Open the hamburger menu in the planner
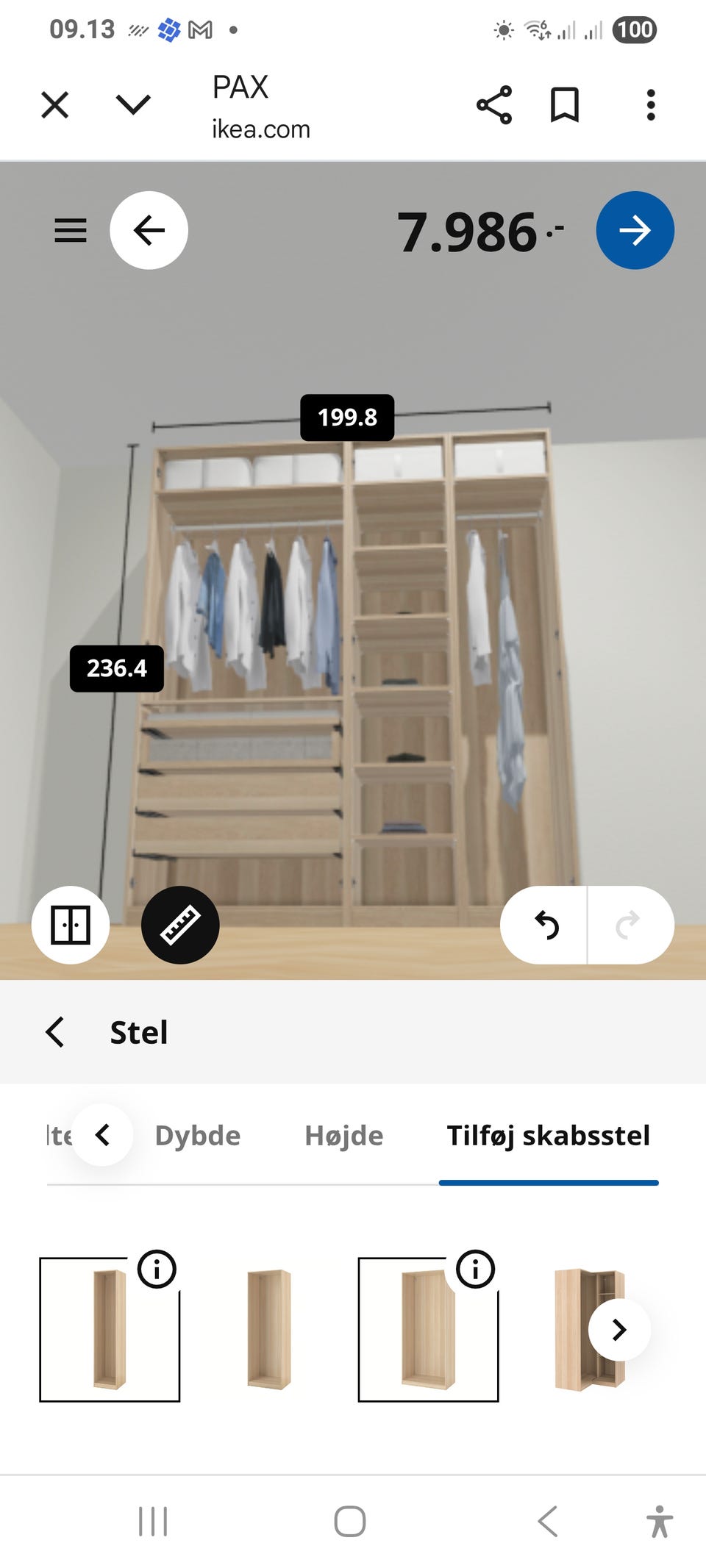This screenshot has width=706, height=1568. point(70,230)
